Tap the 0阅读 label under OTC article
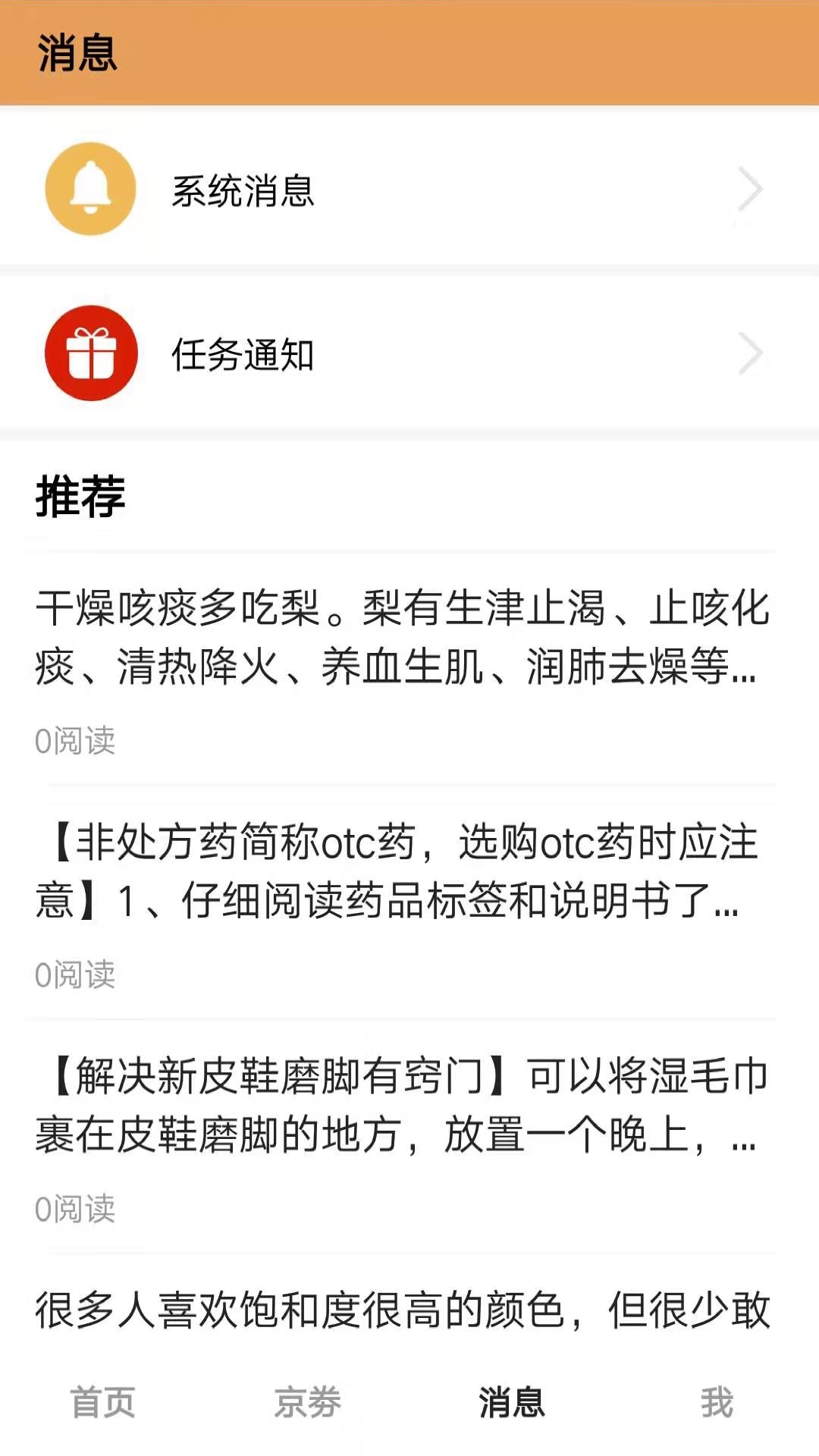This screenshot has width=819, height=1456. click(x=76, y=974)
